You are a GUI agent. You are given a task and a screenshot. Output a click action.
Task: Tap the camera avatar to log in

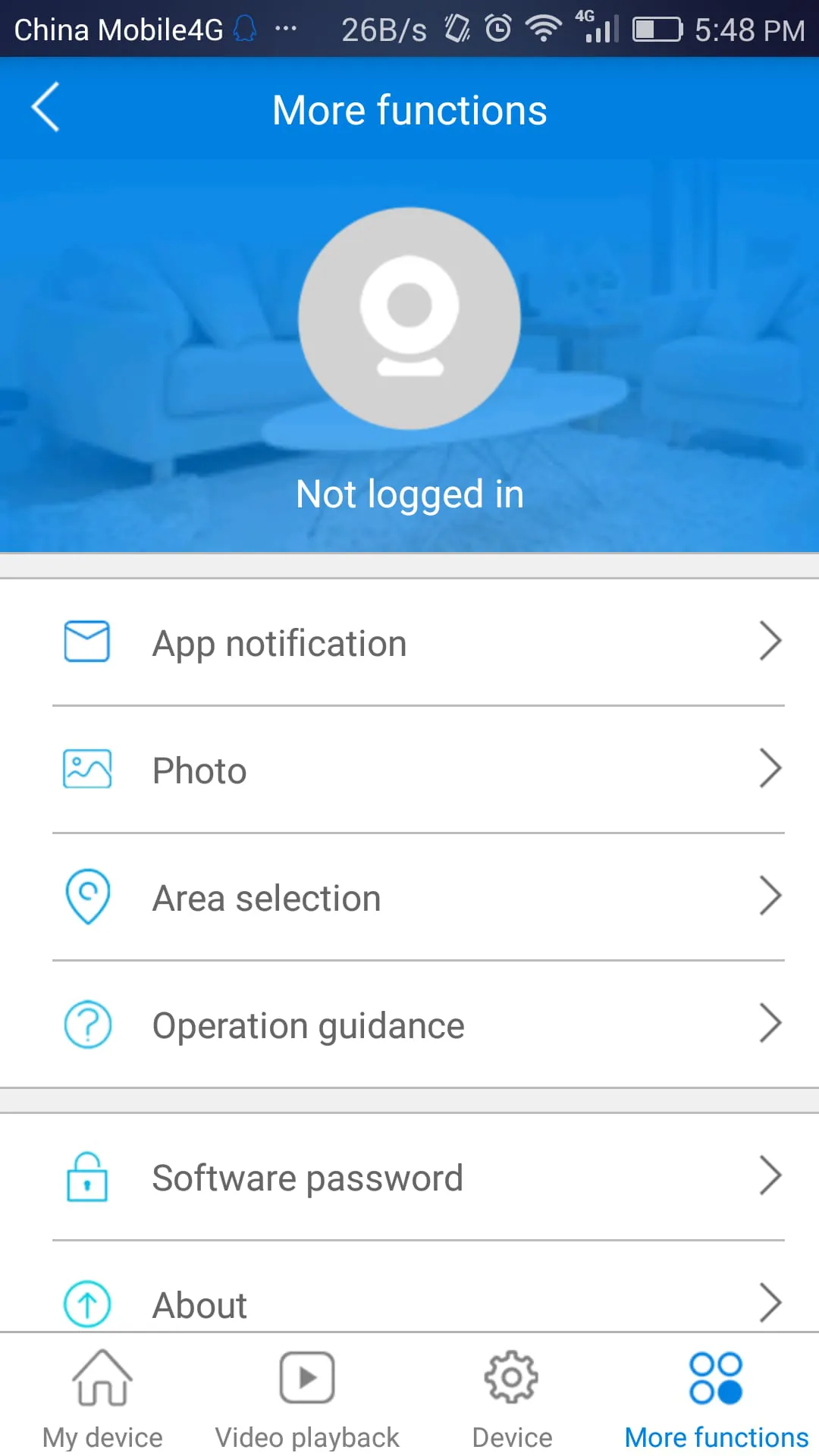coord(409,318)
